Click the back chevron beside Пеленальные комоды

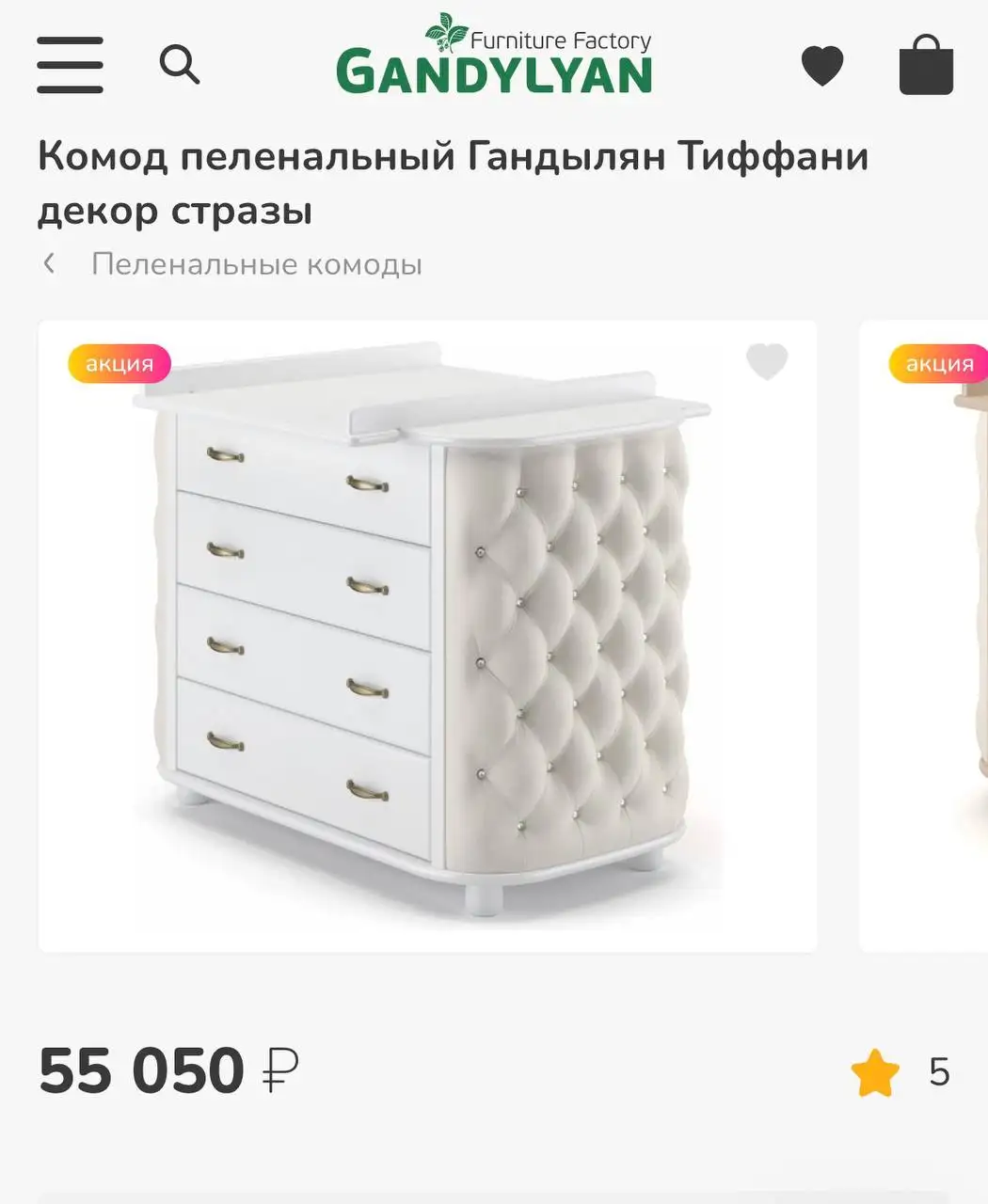49,263
